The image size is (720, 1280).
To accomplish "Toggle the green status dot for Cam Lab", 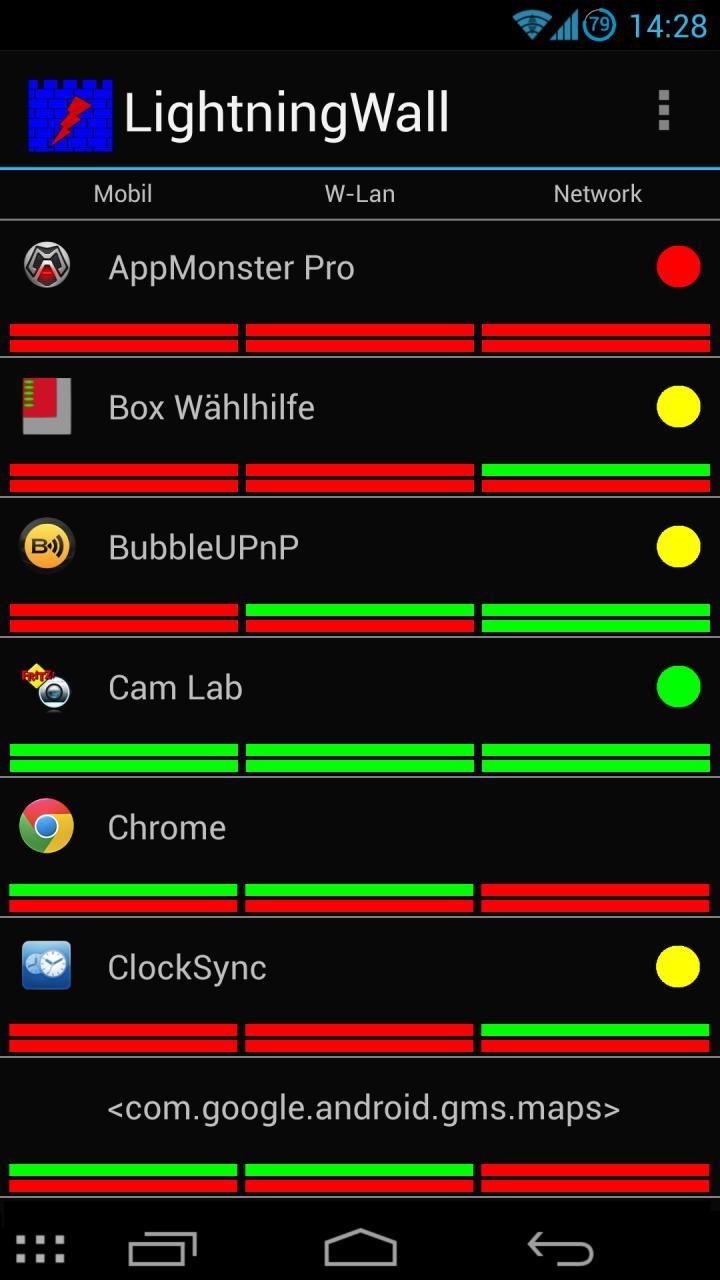I will [678, 687].
